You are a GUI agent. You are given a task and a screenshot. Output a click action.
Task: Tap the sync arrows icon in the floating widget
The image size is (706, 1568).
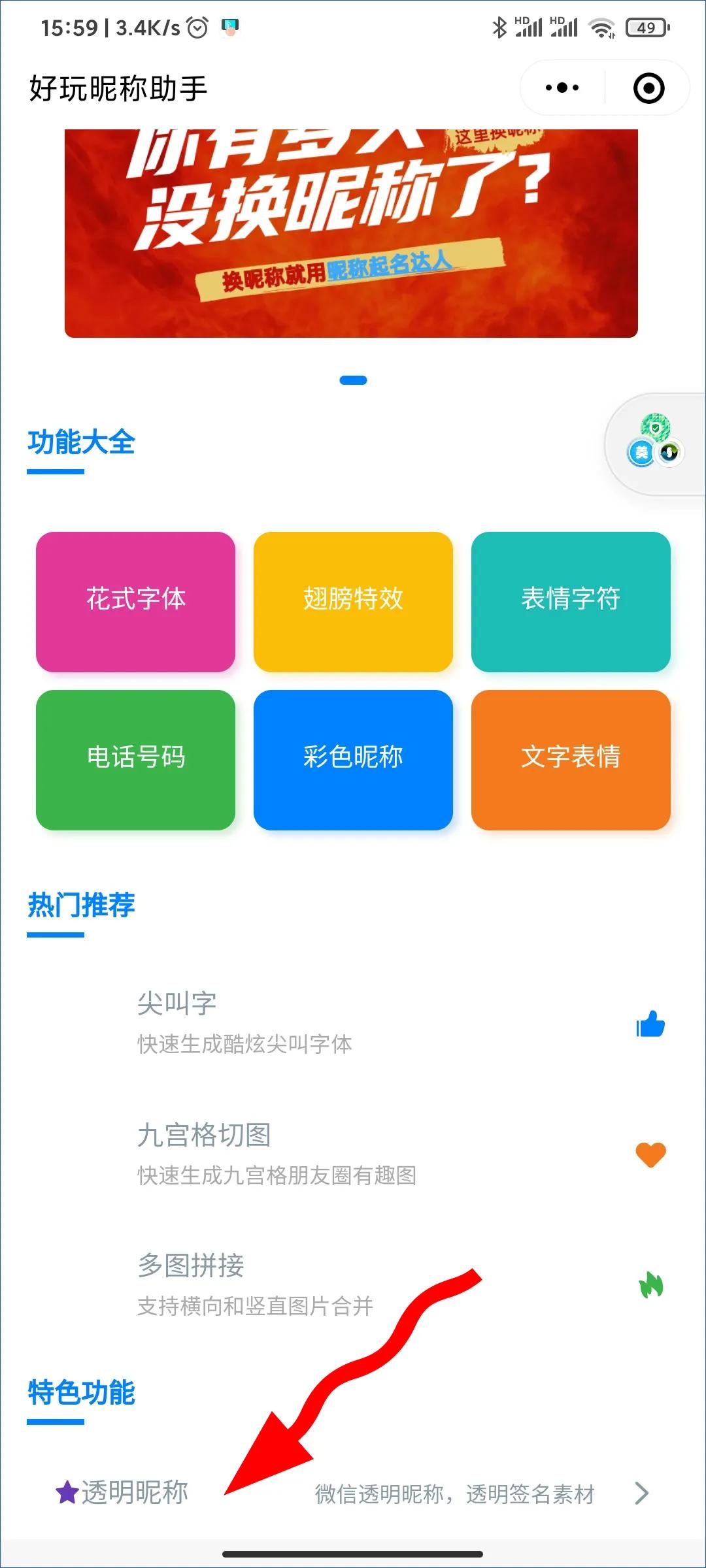pyautogui.click(x=668, y=453)
